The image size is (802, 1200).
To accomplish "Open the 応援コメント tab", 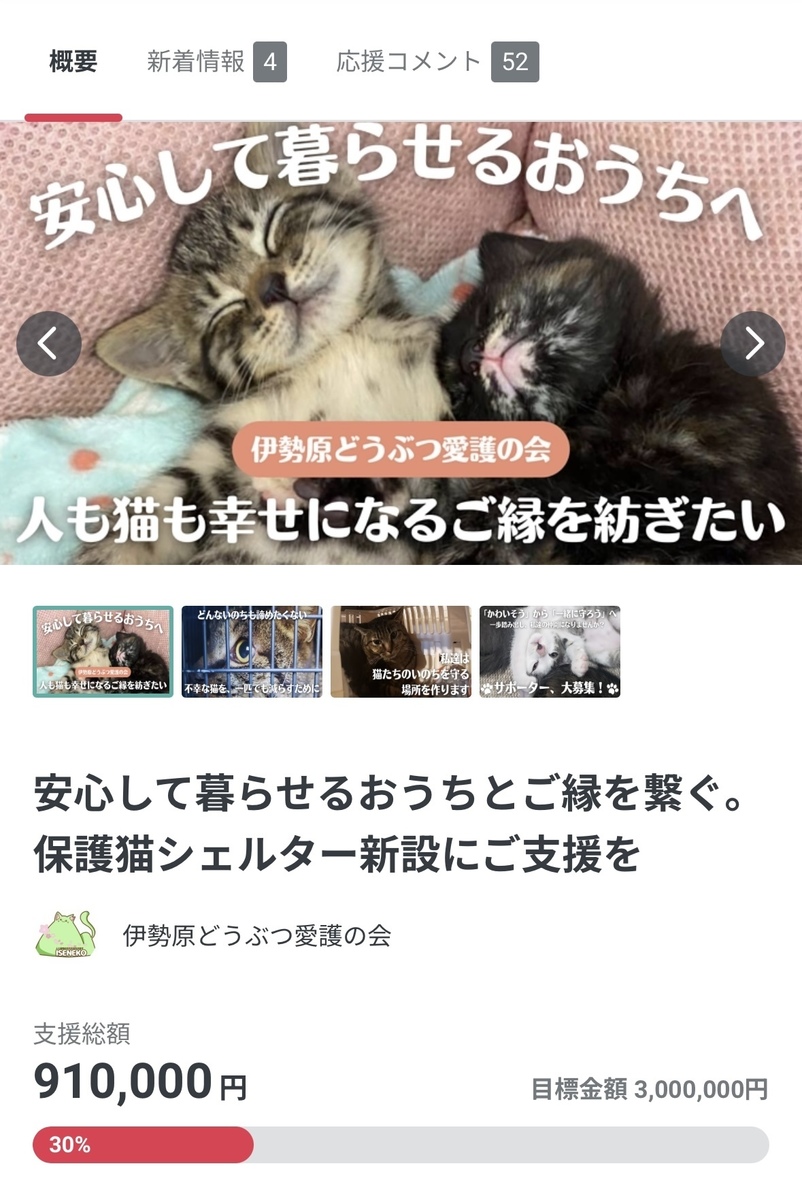I will click(x=437, y=62).
